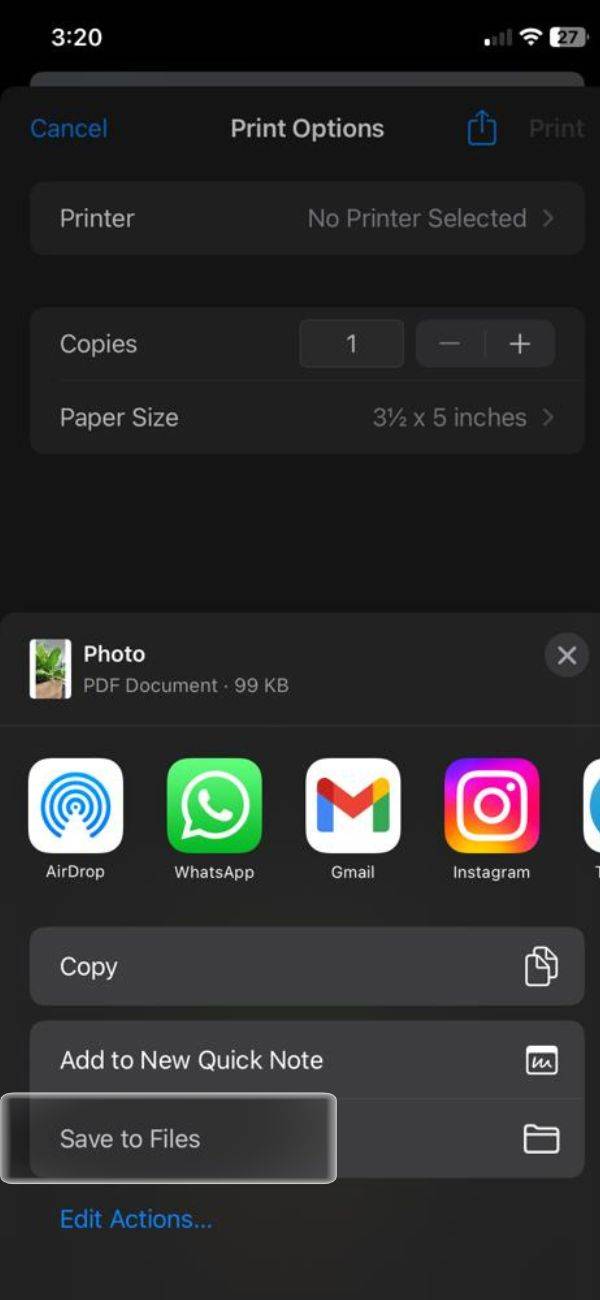600x1300 pixels.
Task: Open Edit Actions link
Action: (136, 1219)
